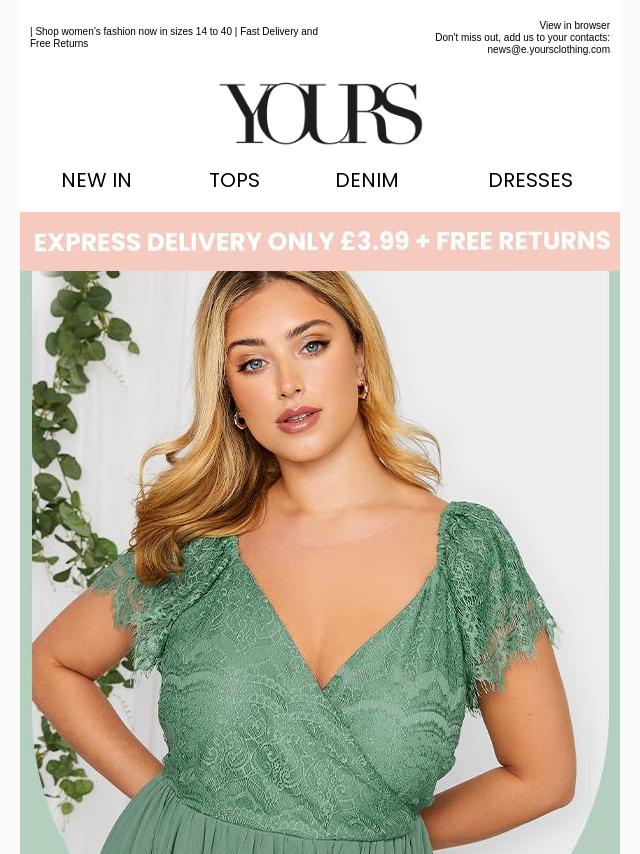The height and width of the screenshot is (854, 640).
Task: Go to the NEW IN section
Action: click(96, 180)
